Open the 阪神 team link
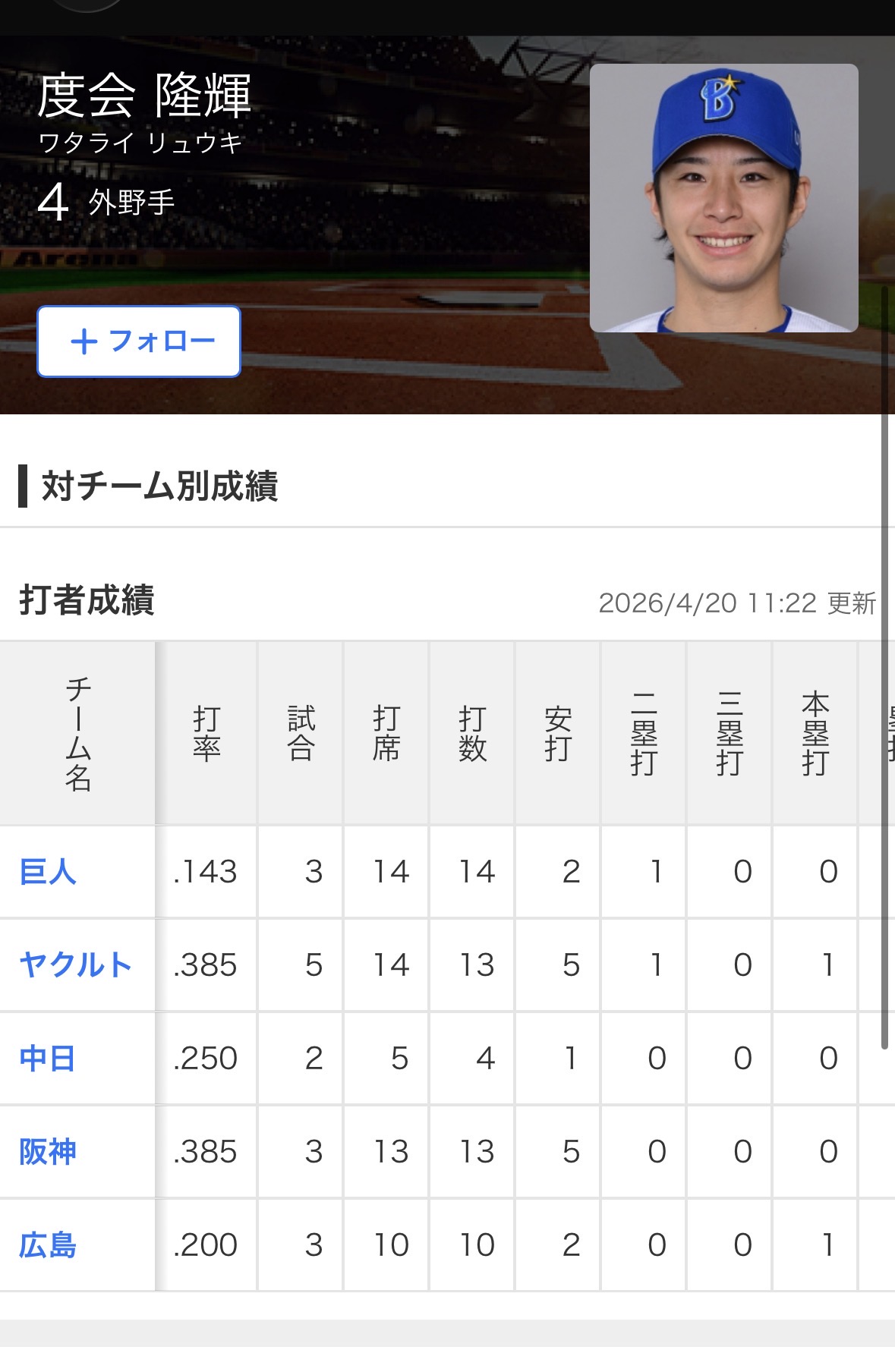The height and width of the screenshot is (1372, 895). tap(48, 1151)
